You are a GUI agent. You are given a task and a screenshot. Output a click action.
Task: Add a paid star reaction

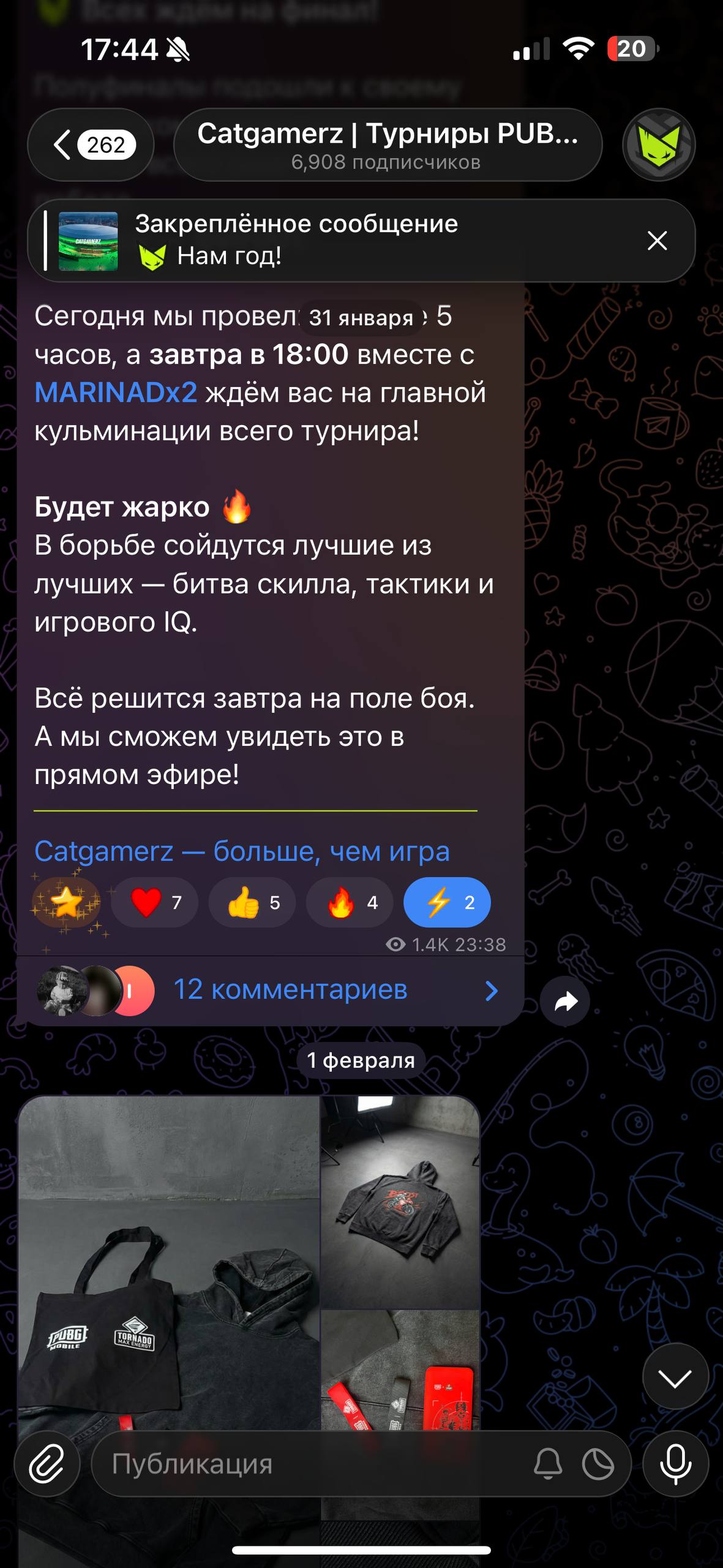click(67, 902)
